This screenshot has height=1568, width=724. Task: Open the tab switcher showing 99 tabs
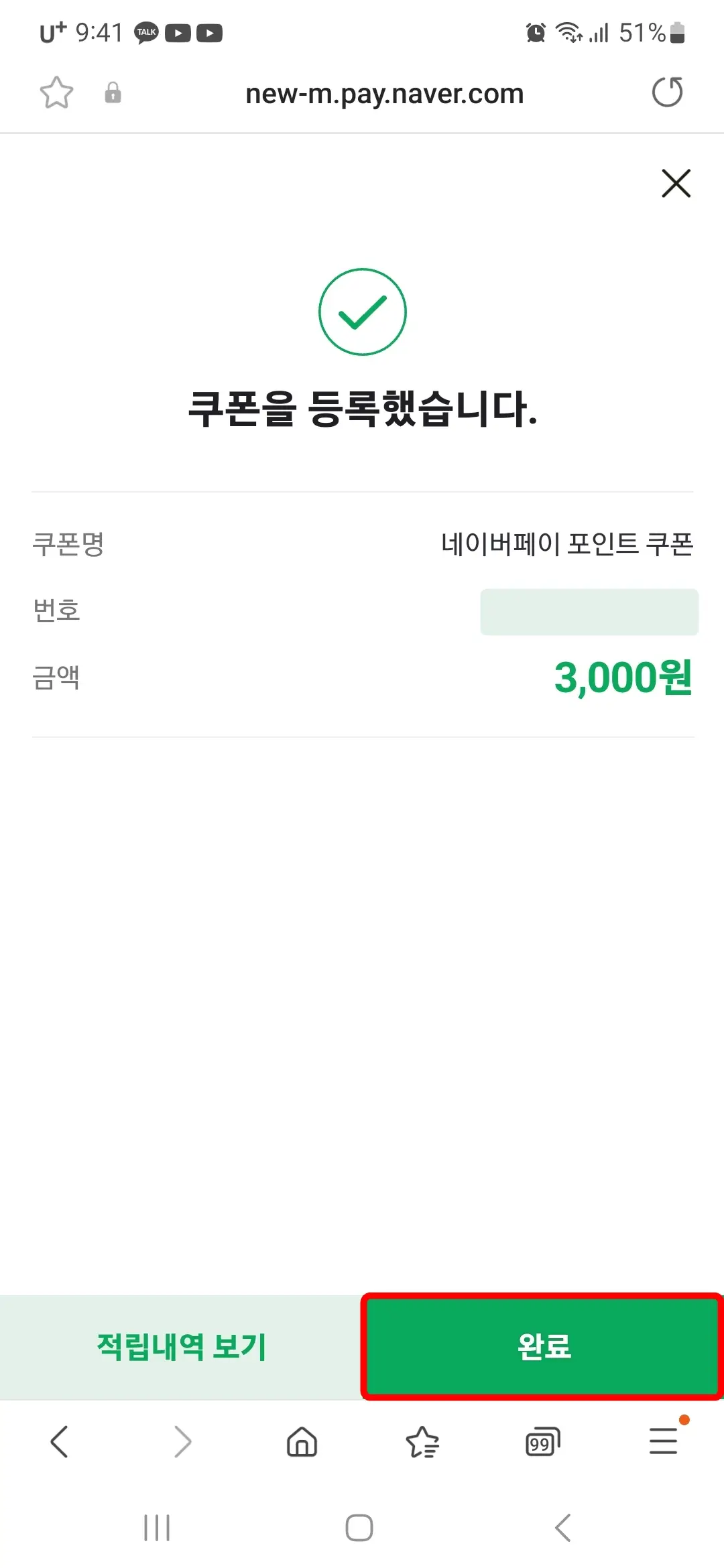542,1442
